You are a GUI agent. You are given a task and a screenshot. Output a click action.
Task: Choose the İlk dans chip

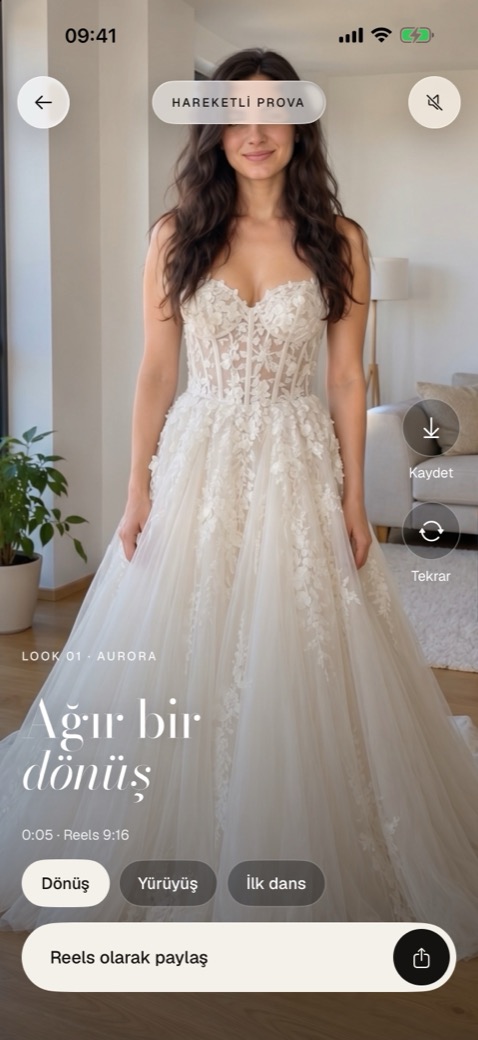276,883
